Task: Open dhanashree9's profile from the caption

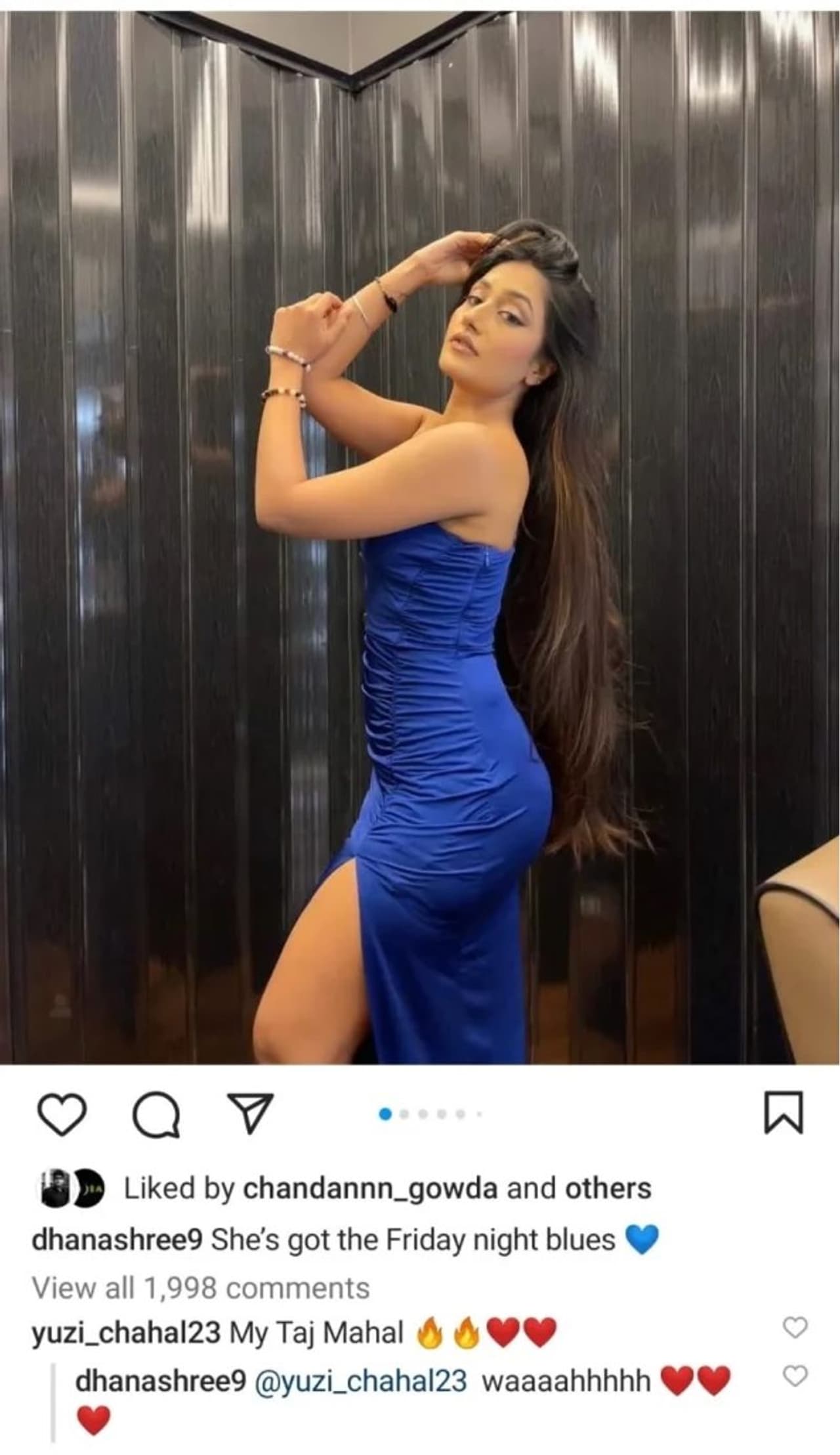Action: (117, 1240)
